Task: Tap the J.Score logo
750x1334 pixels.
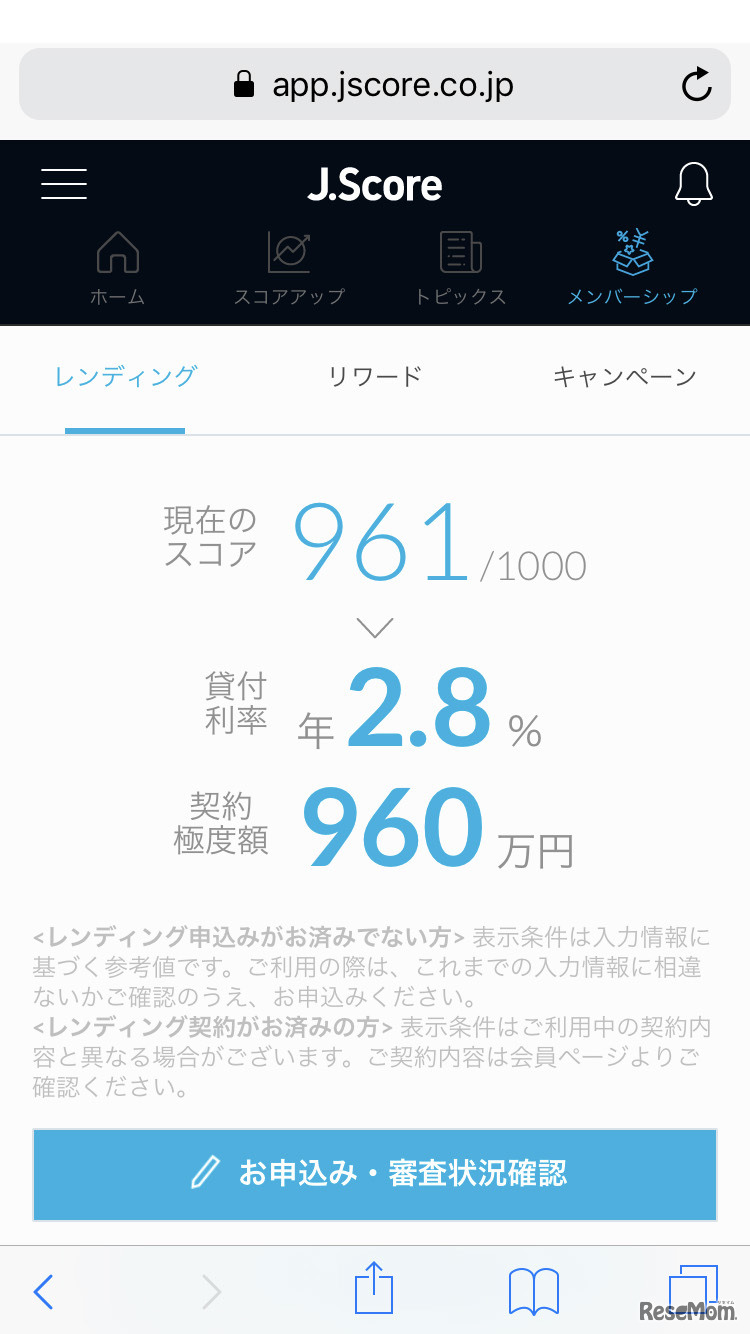Action: (375, 184)
